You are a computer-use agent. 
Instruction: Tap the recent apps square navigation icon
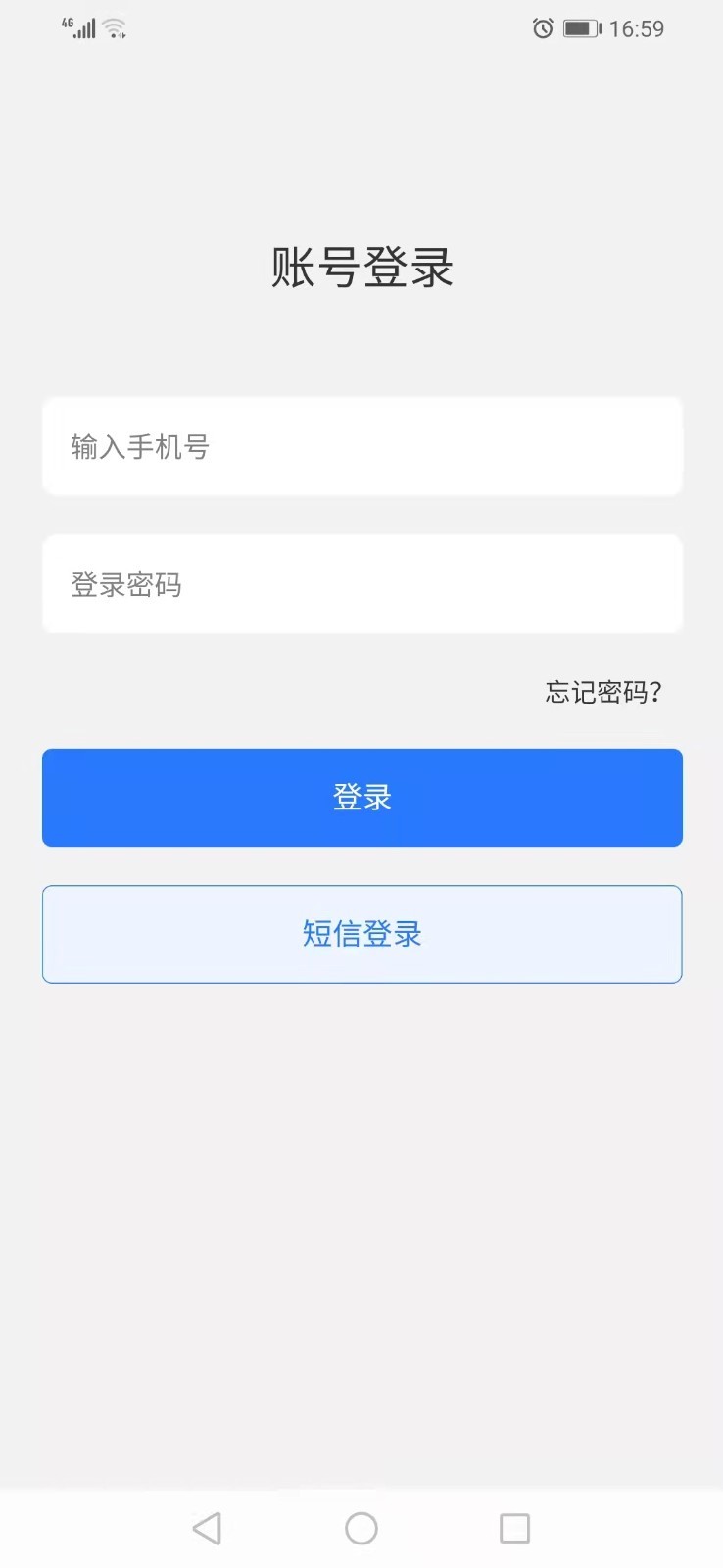(514, 1528)
